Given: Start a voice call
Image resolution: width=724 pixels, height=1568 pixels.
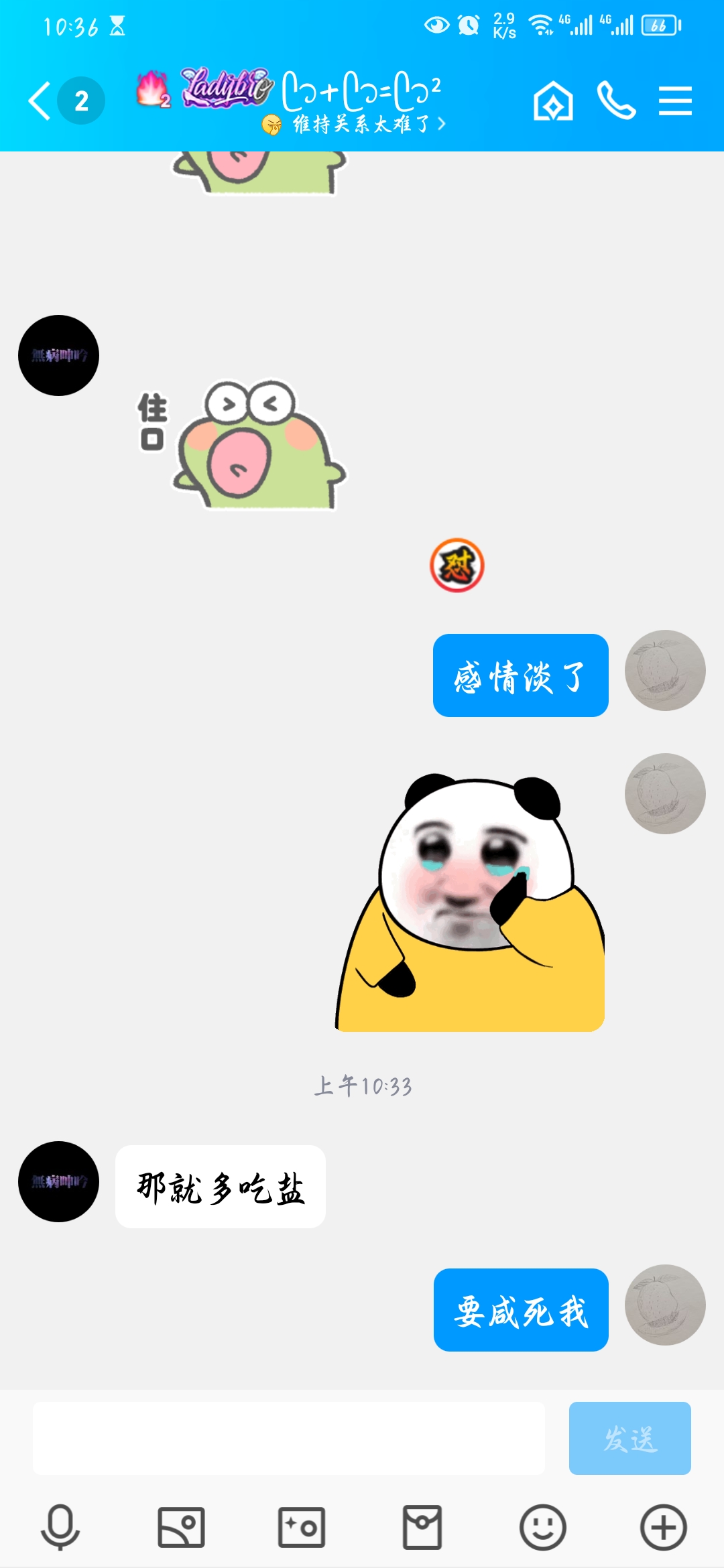Looking at the screenshot, I should [618, 99].
